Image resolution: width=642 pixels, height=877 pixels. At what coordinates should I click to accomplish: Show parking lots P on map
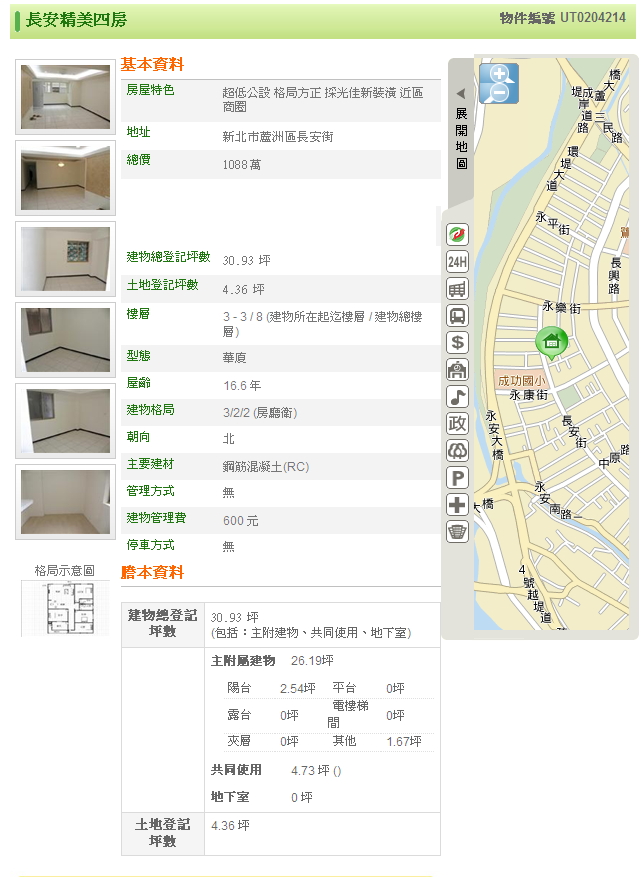[457, 478]
